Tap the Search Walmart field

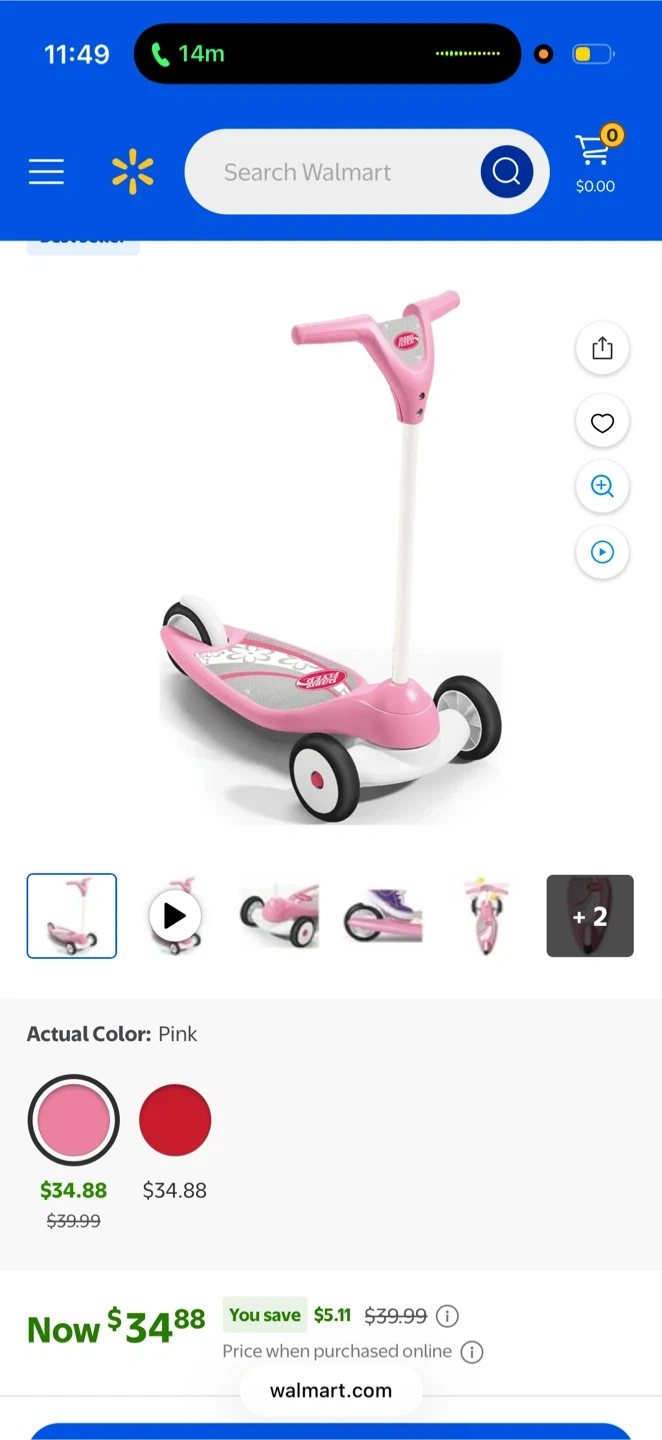click(x=330, y=172)
